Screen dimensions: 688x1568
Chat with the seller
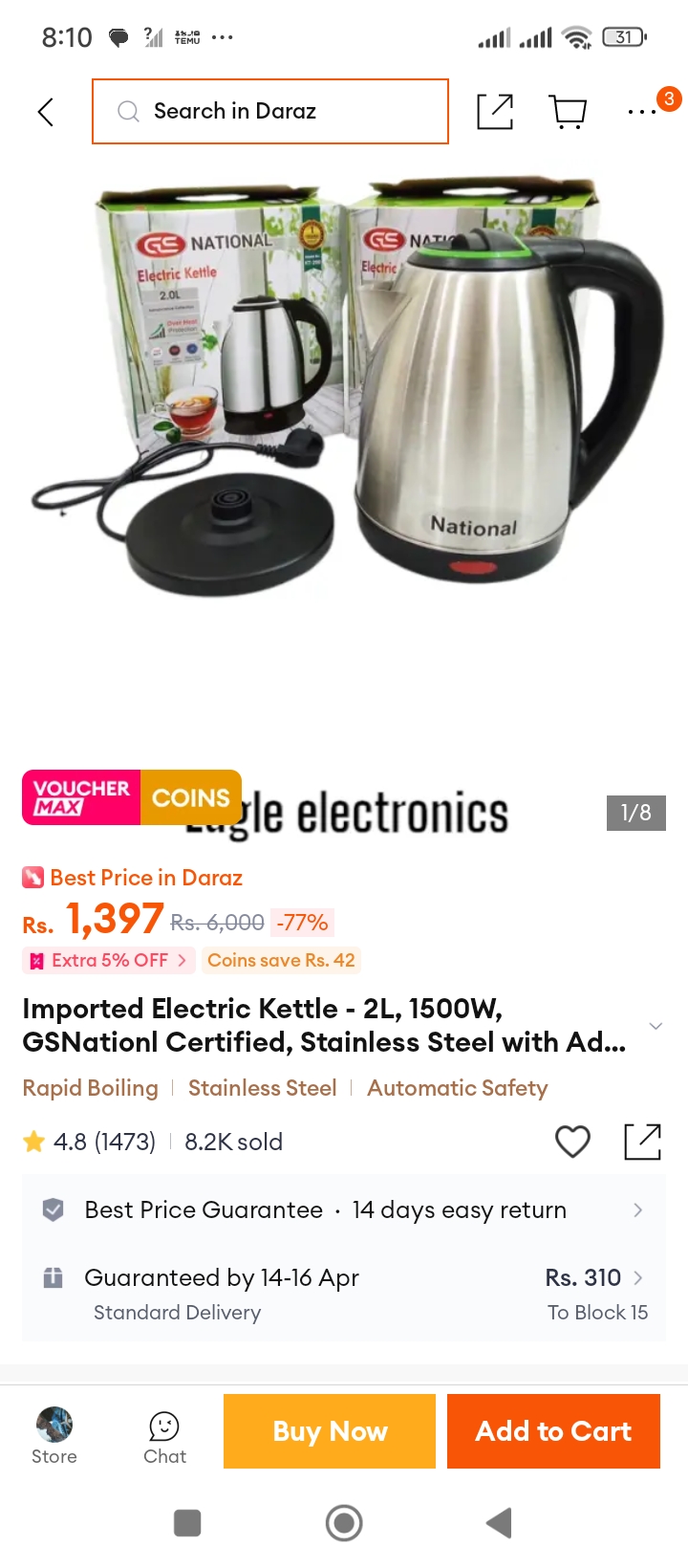click(164, 1438)
